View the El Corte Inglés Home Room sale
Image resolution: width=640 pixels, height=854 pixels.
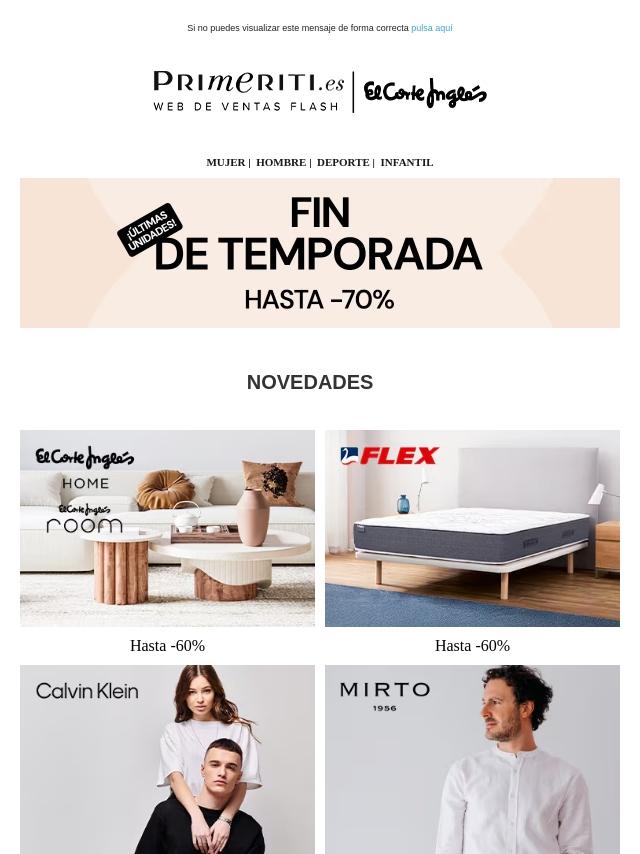tap(167, 528)
